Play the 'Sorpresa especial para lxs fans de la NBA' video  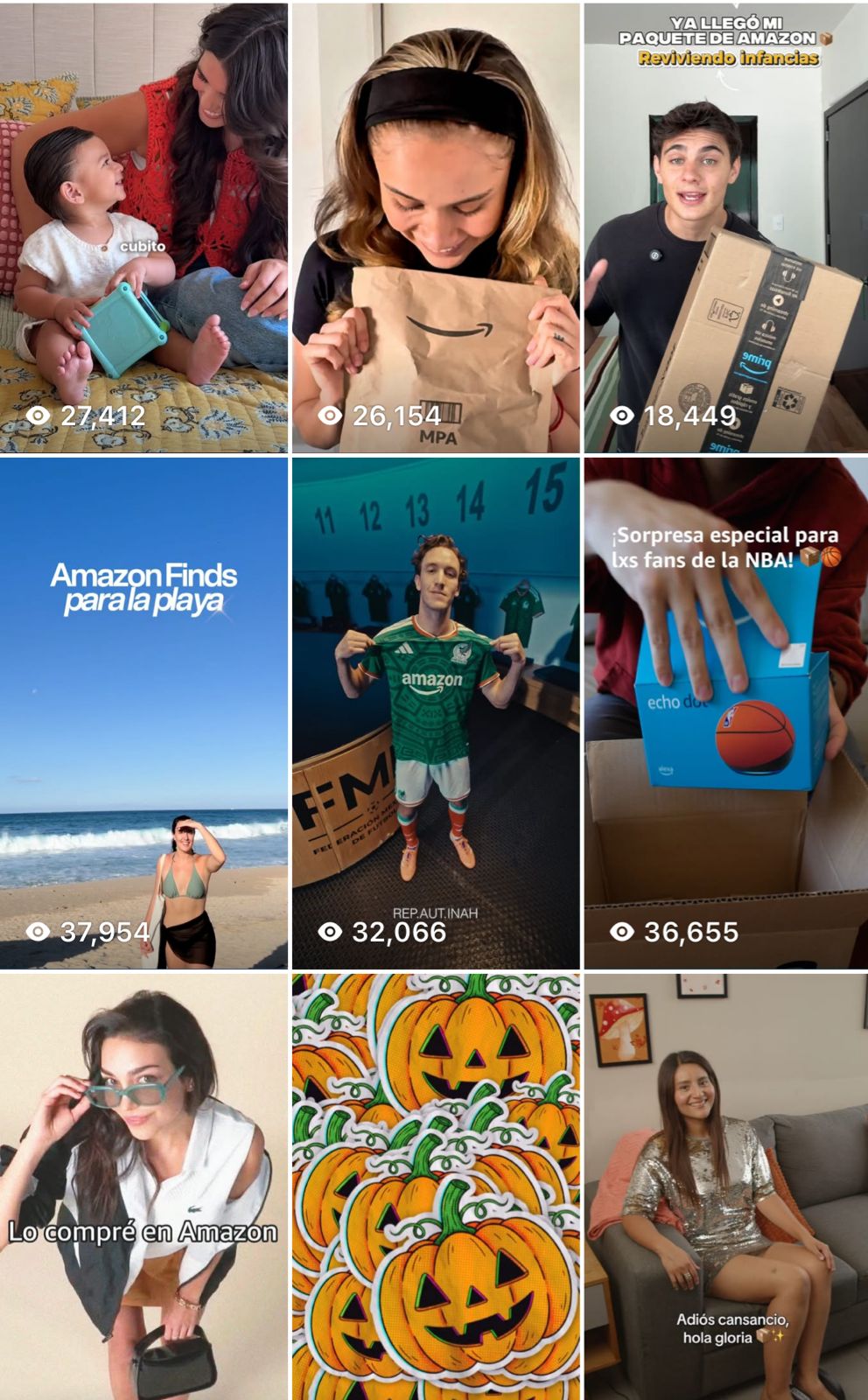(x=726, y=713)
